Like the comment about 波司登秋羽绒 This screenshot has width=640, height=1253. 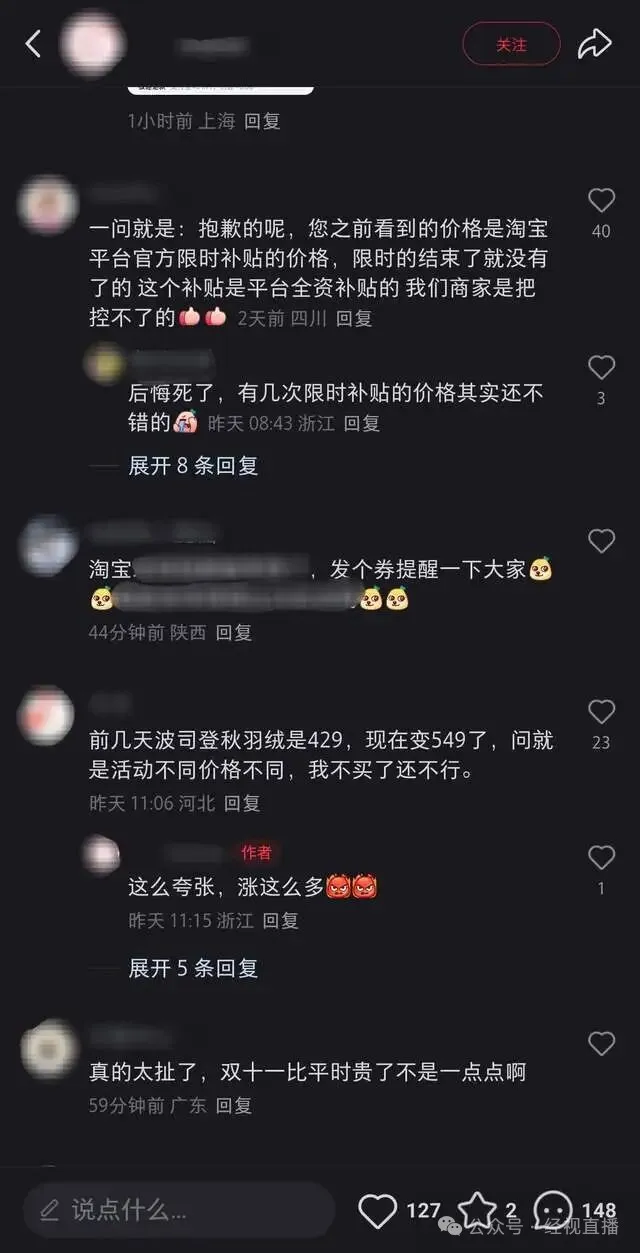pyautogui.click(x=601, y=712)
